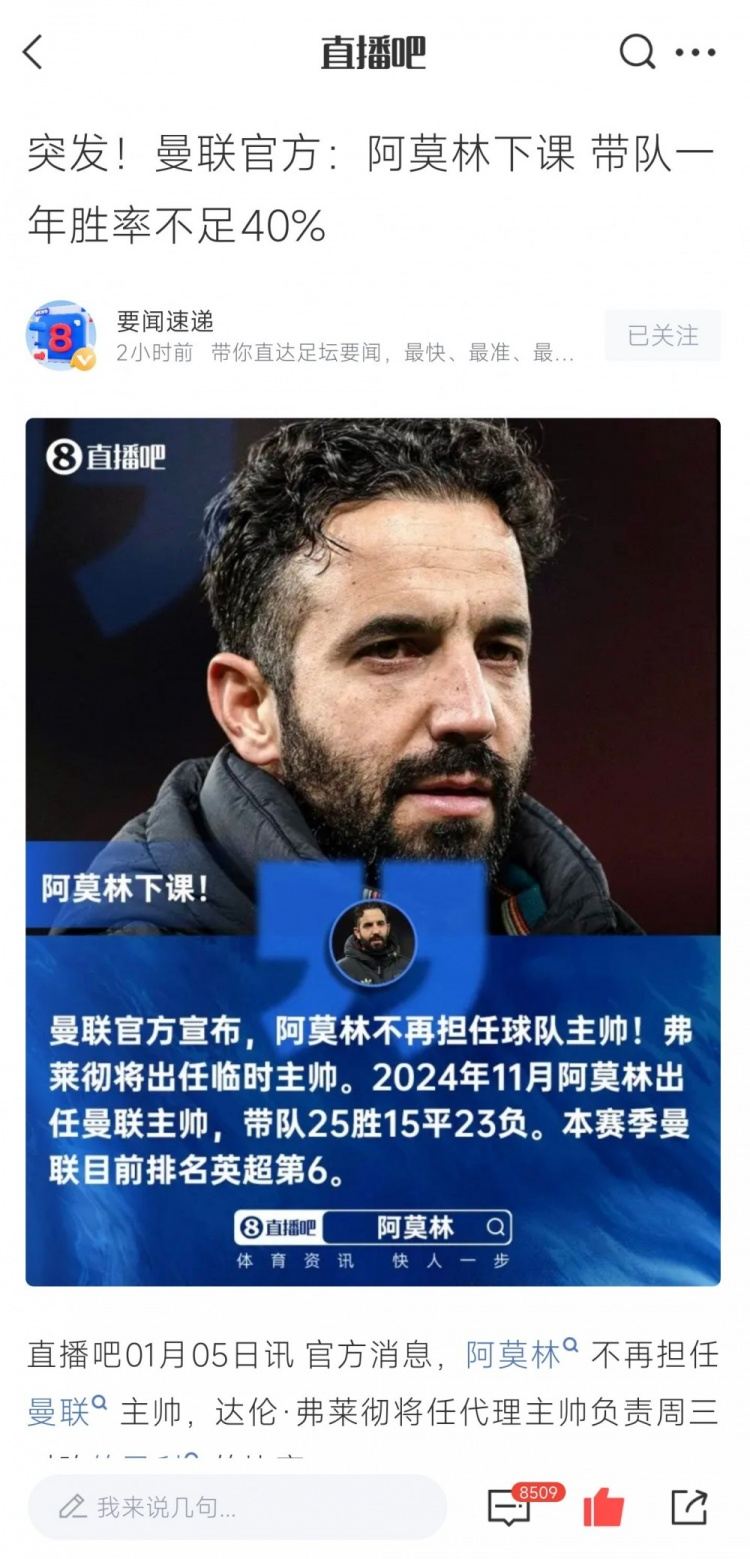This screenshot has height=1559, width=750.
Task: Share this article
Action: [689, 1507]
